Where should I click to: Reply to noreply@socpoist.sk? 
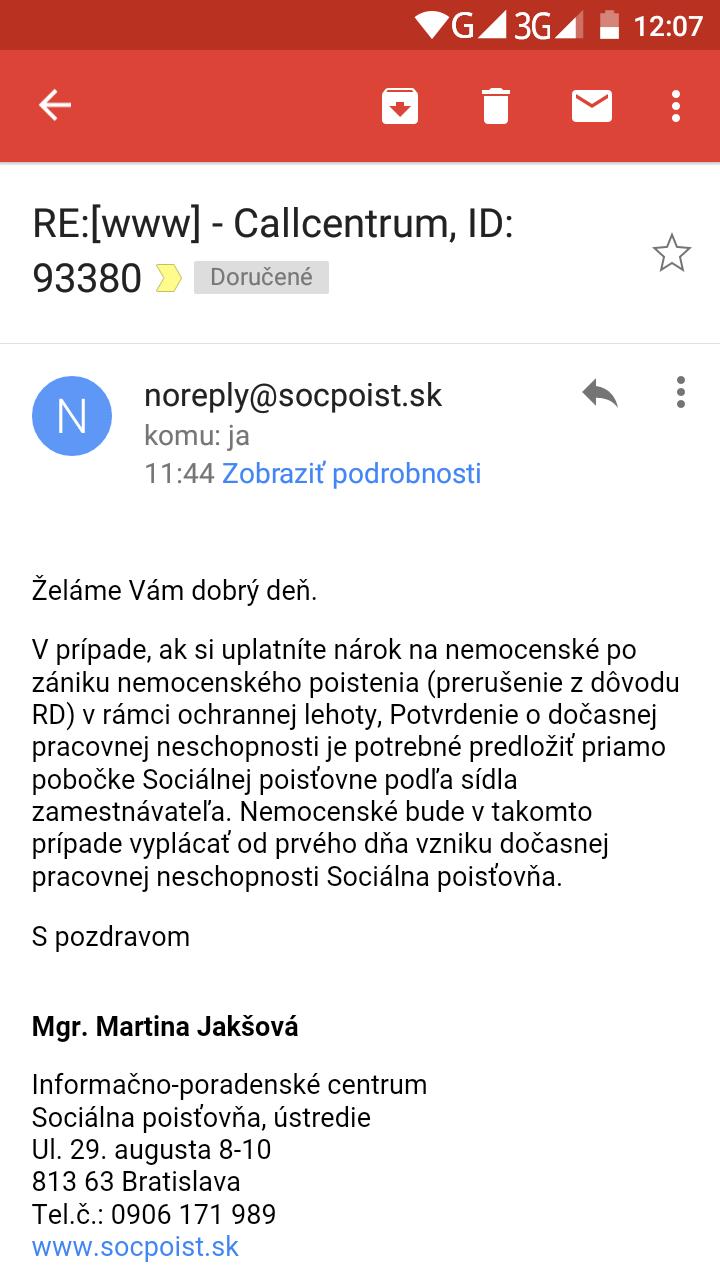(x=600, y=394)
